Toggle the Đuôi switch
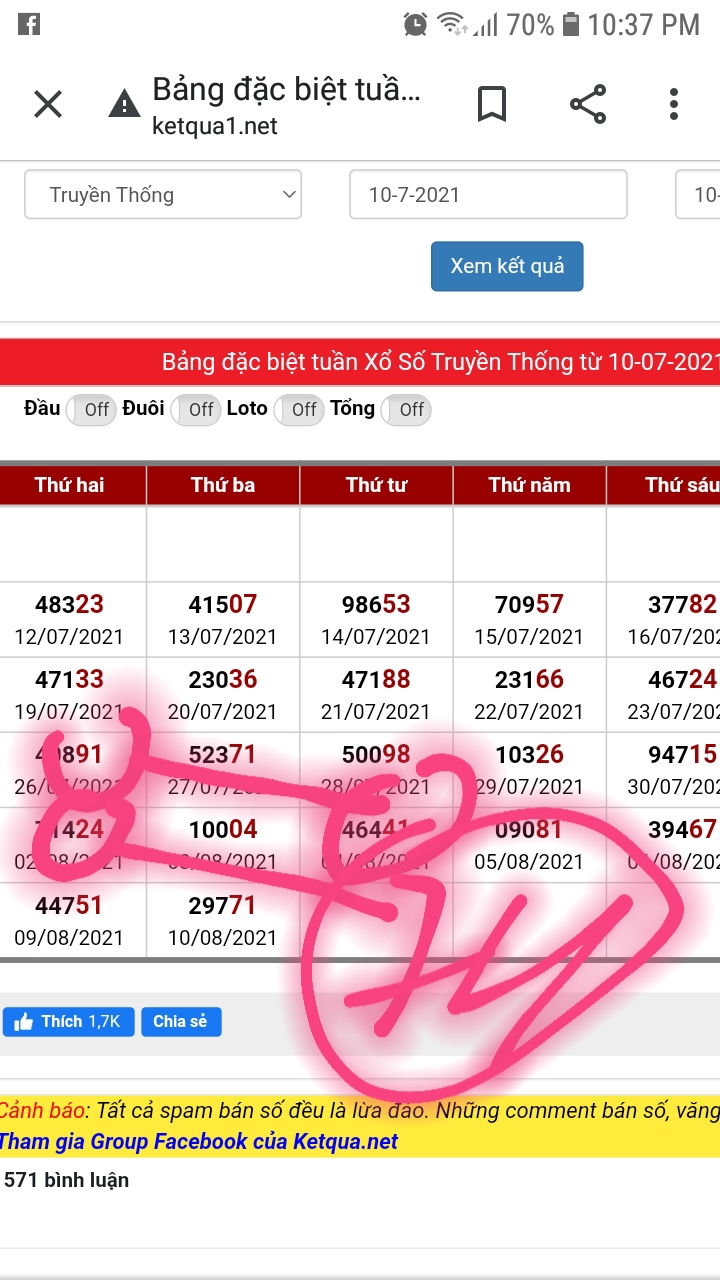 196,409
